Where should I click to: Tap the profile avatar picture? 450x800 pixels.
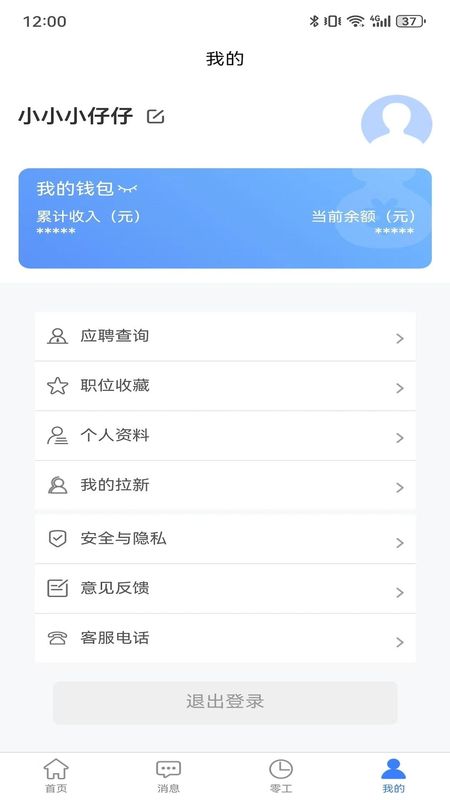tap(396, 120)
